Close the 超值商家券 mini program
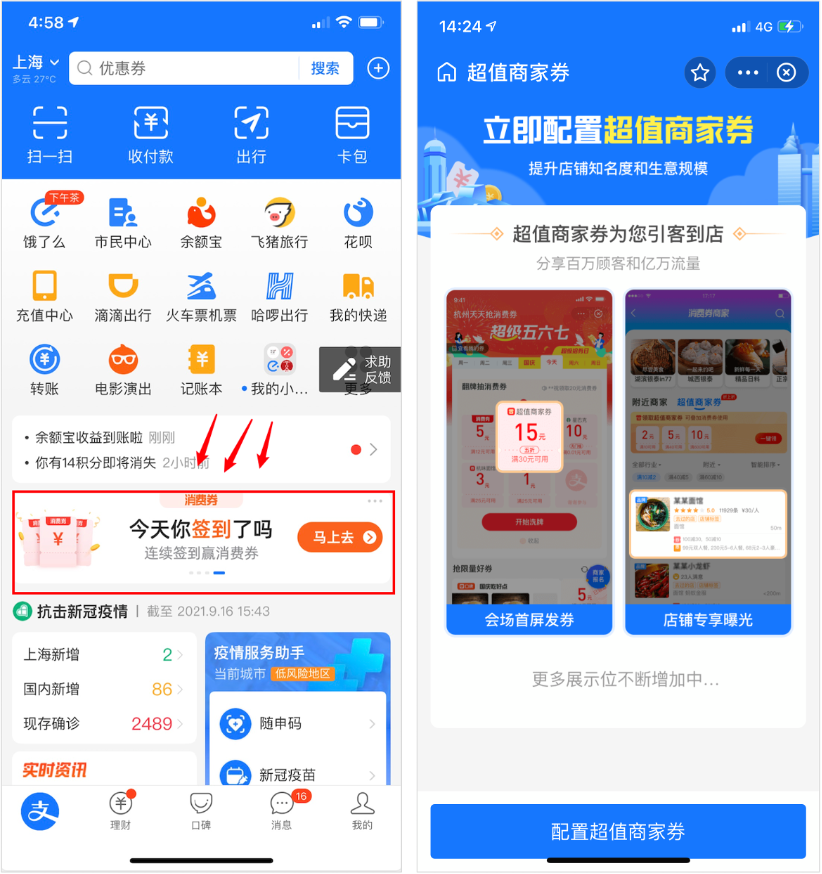Screen dimensions: 822x874 [x=787, y=72]
